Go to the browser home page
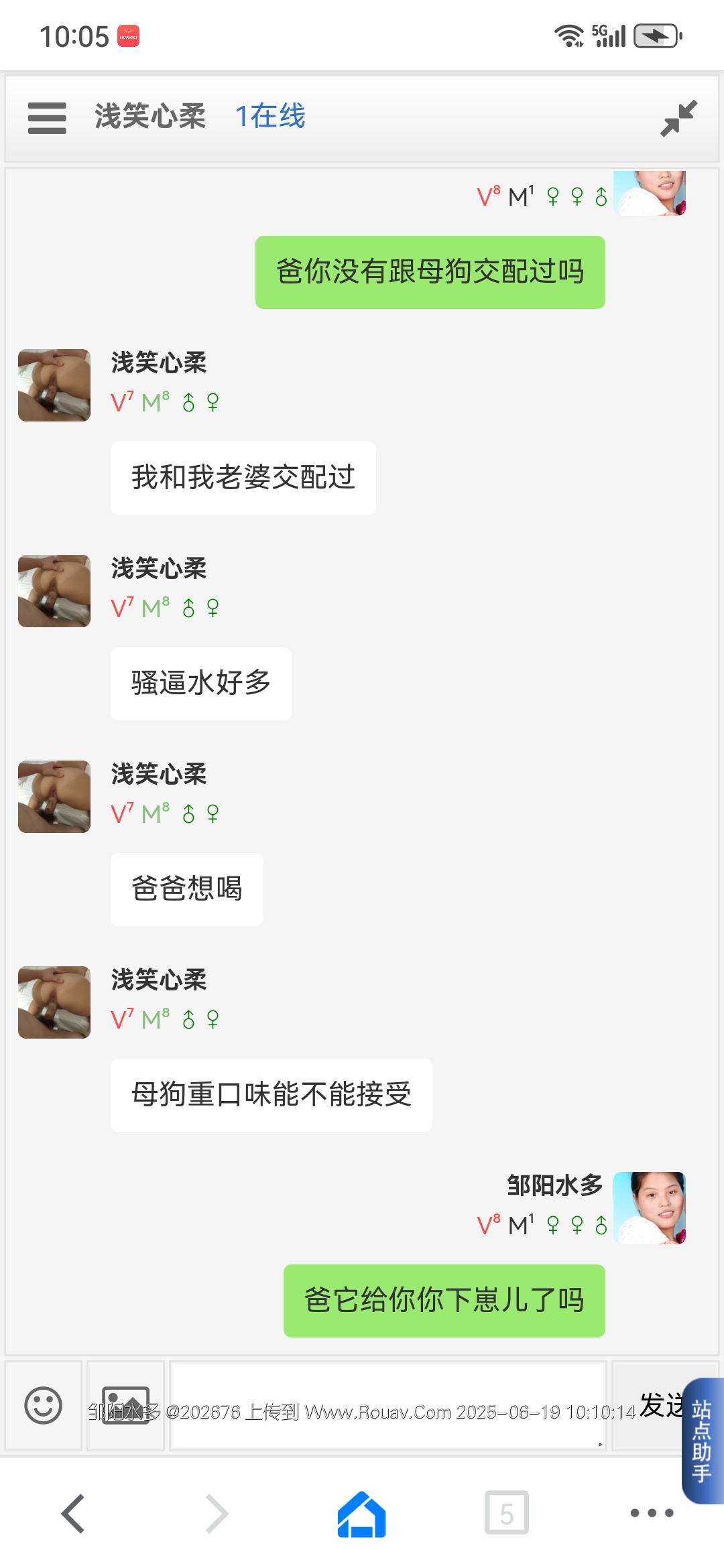Screen dimensions: 724x1568 tap(361, 1513)
